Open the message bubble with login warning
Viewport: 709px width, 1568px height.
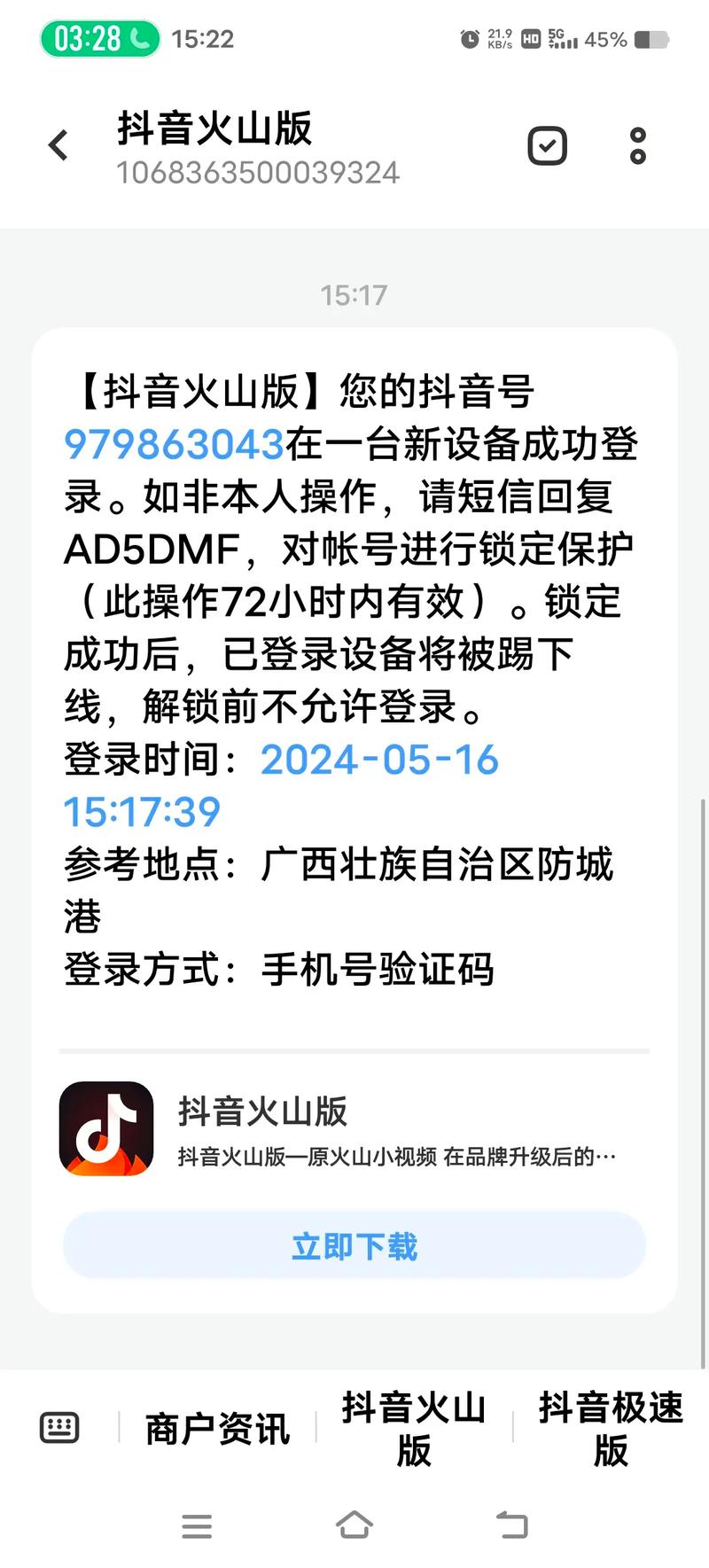[x=354, y=674]
